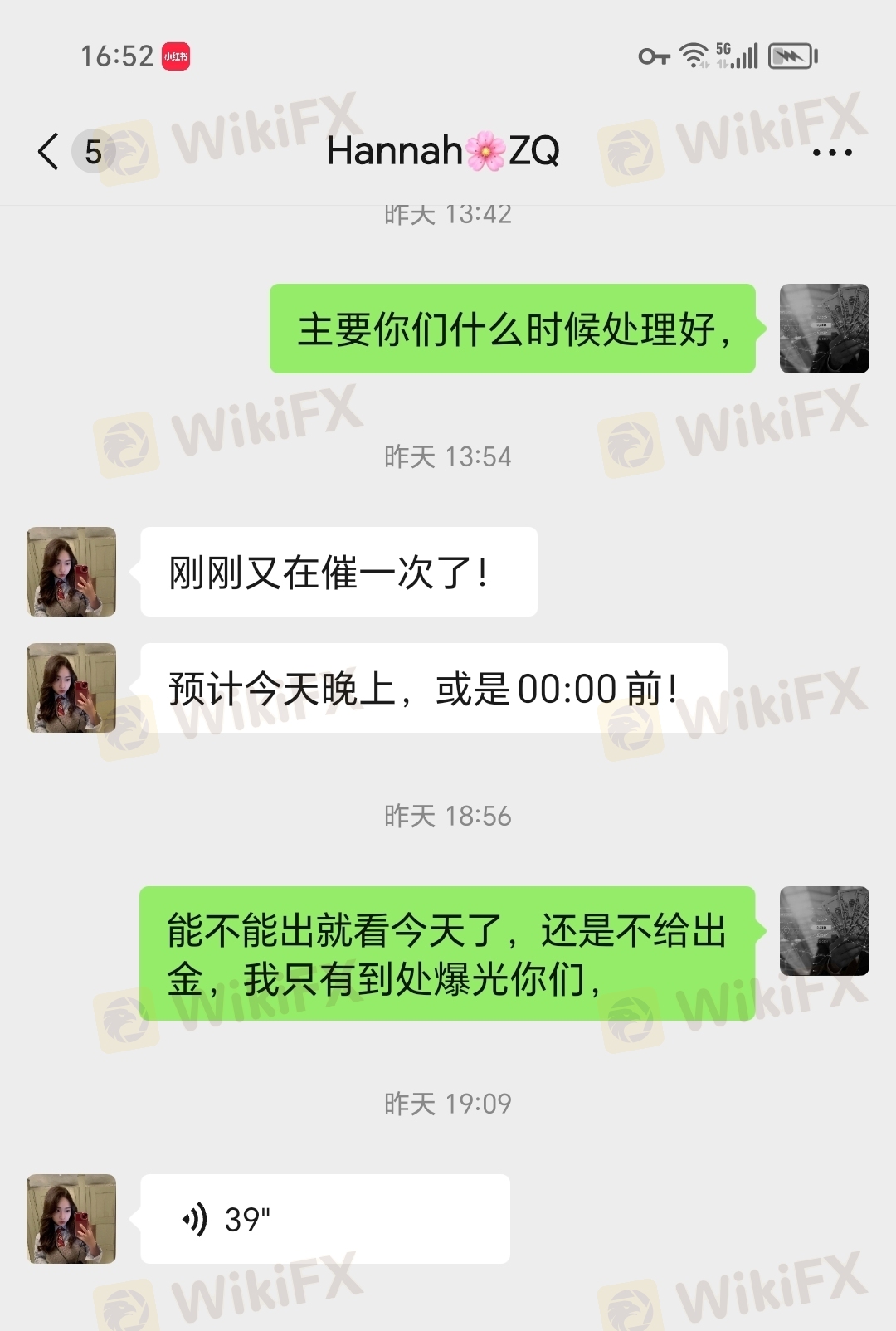The width and height of the screenshot is (896, 1331).
Task: Open the three-dot chat options menu
Action: (x=831, y=153)
